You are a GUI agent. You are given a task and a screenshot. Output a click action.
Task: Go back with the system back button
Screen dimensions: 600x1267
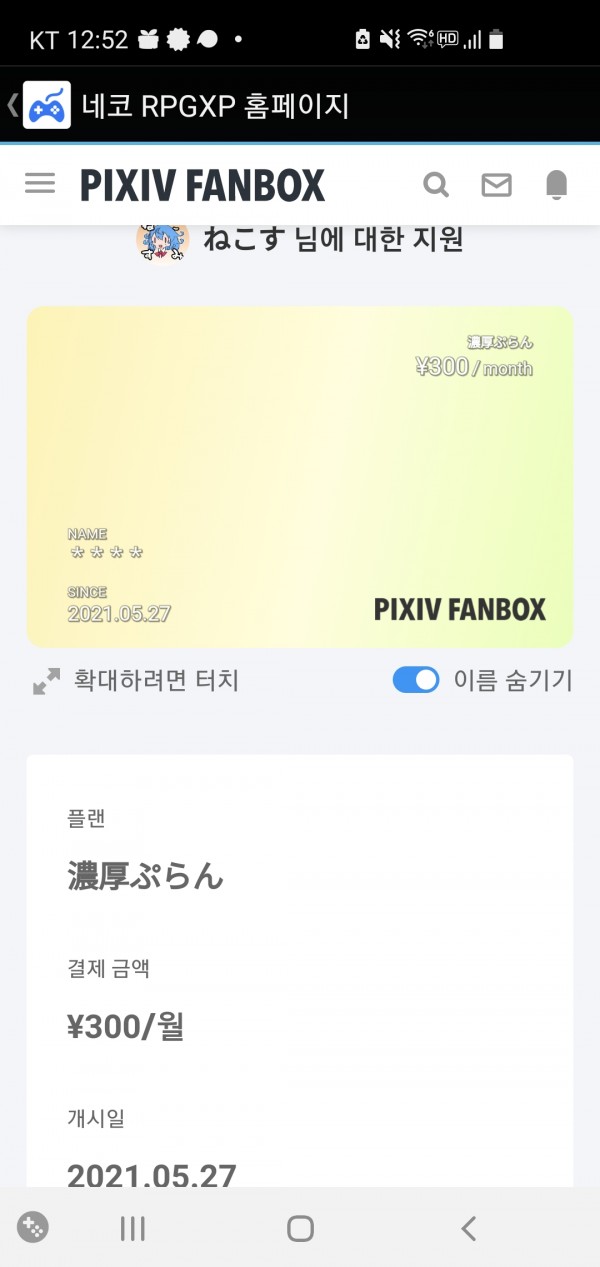468,1228
